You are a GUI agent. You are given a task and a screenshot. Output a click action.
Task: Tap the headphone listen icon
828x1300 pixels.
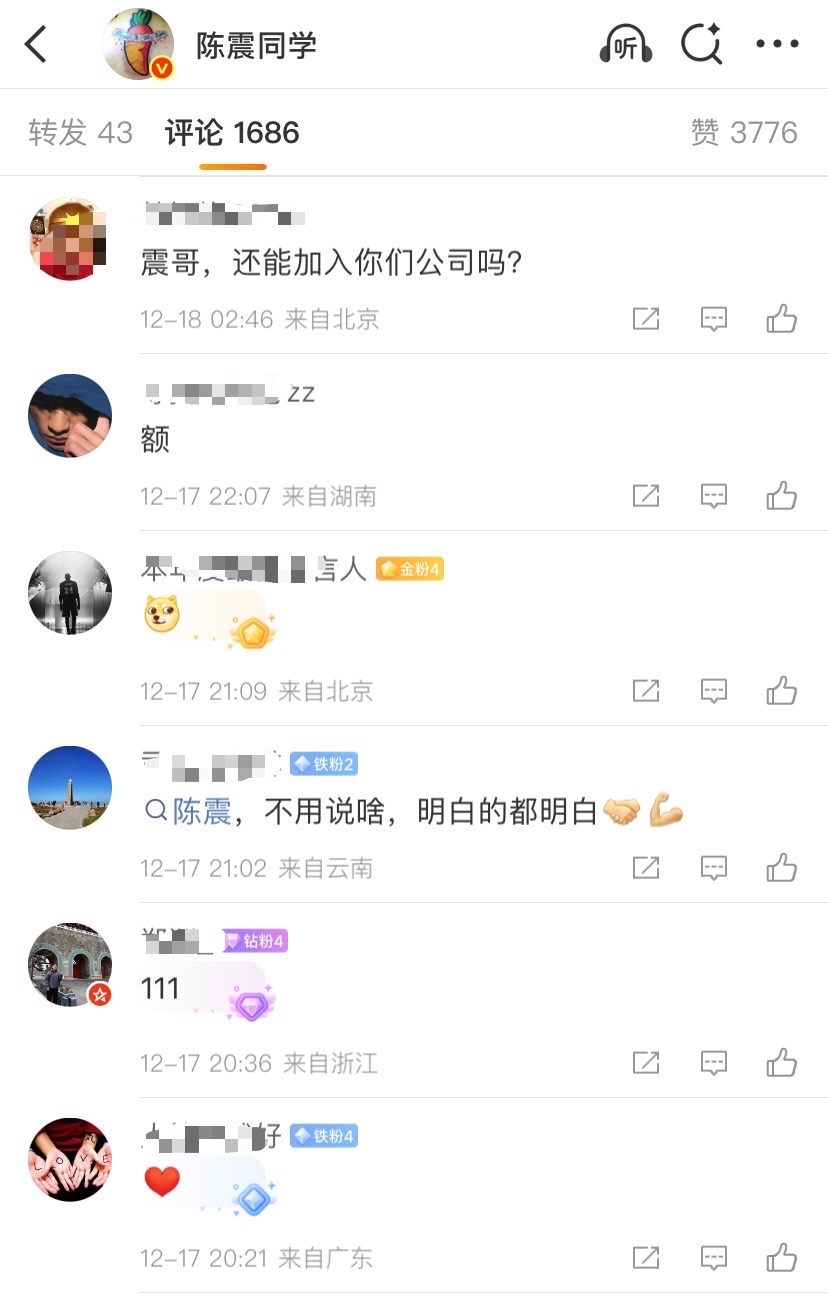(626, 45)
